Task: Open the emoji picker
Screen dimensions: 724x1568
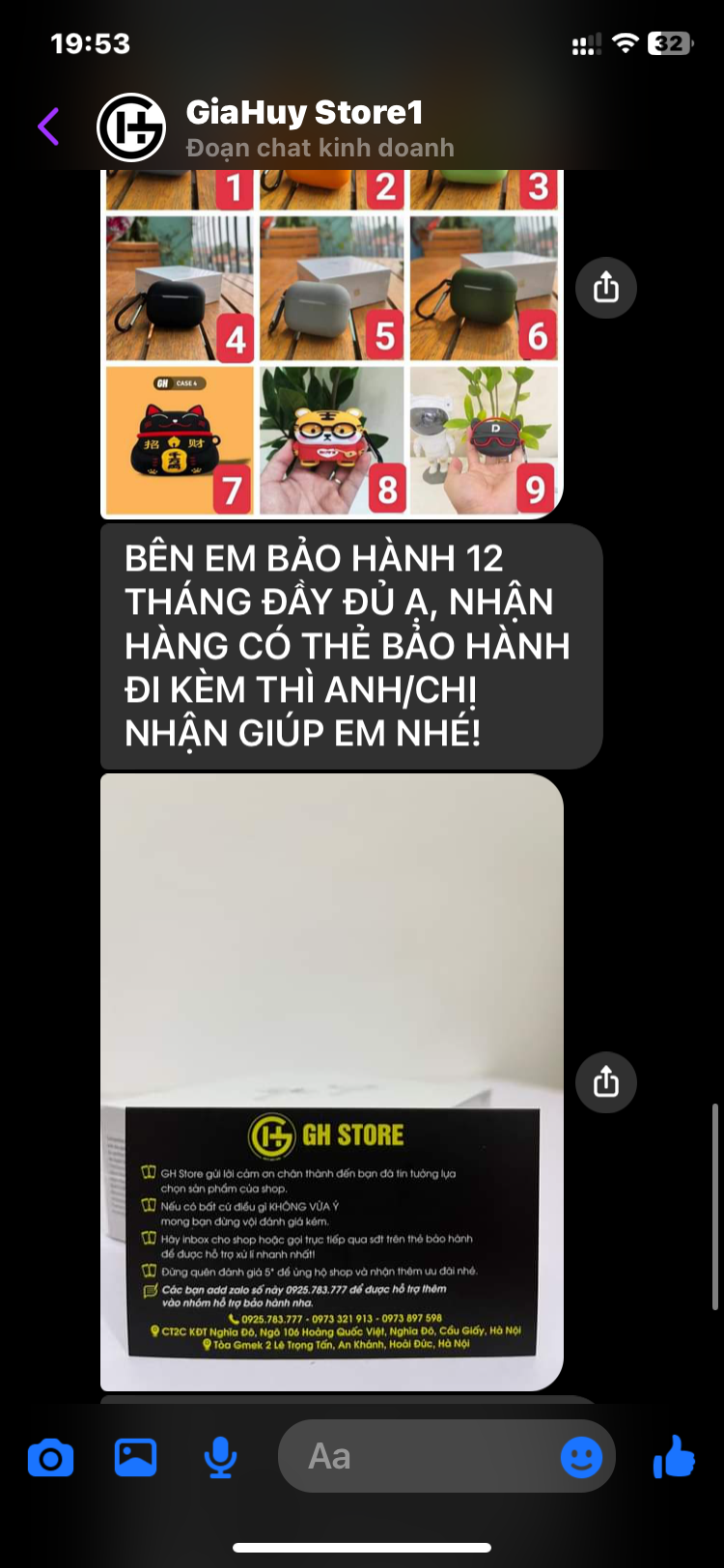Action: [581, 1457]
